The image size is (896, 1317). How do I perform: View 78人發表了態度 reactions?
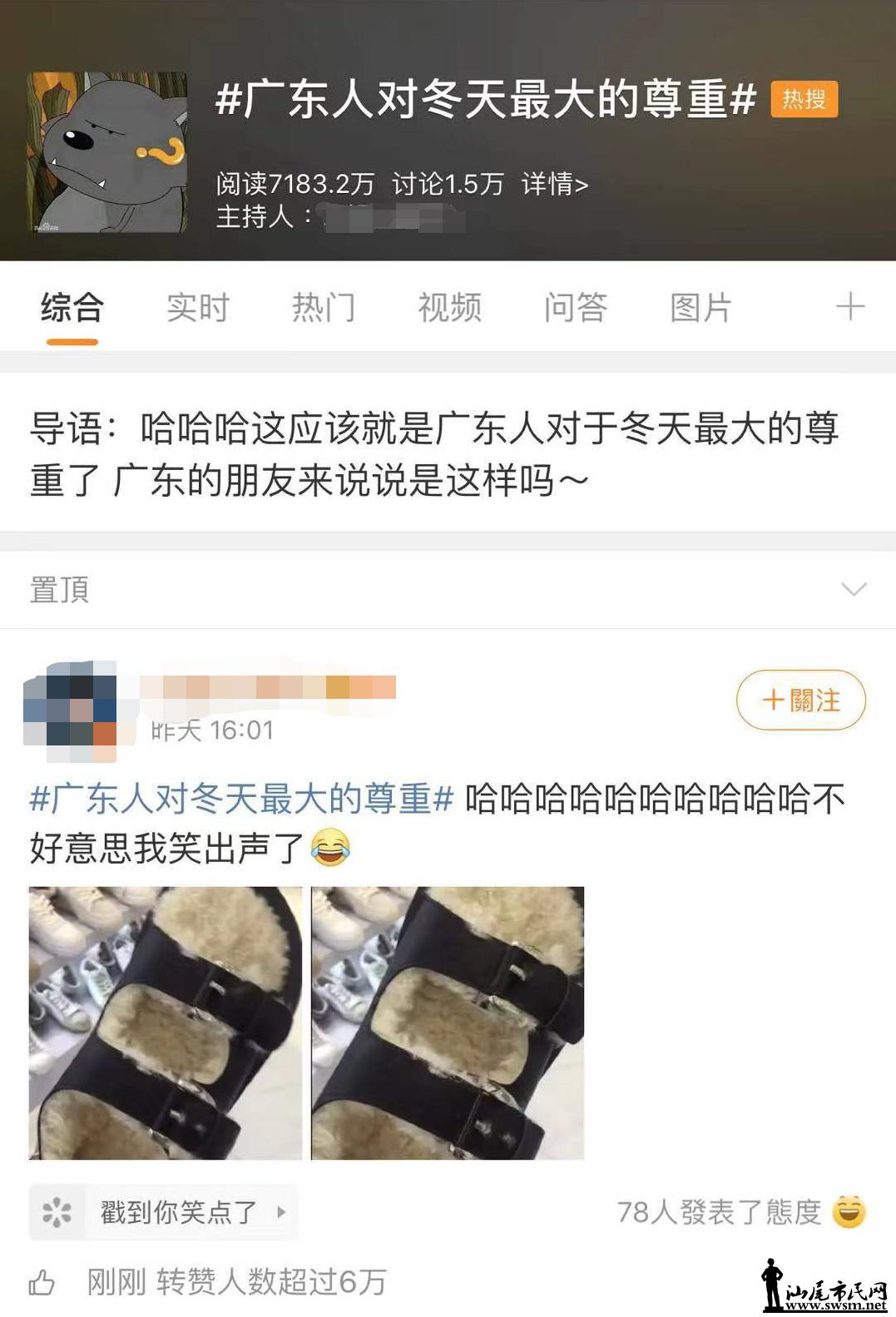pyautogui.click(x=740, y=1212)
